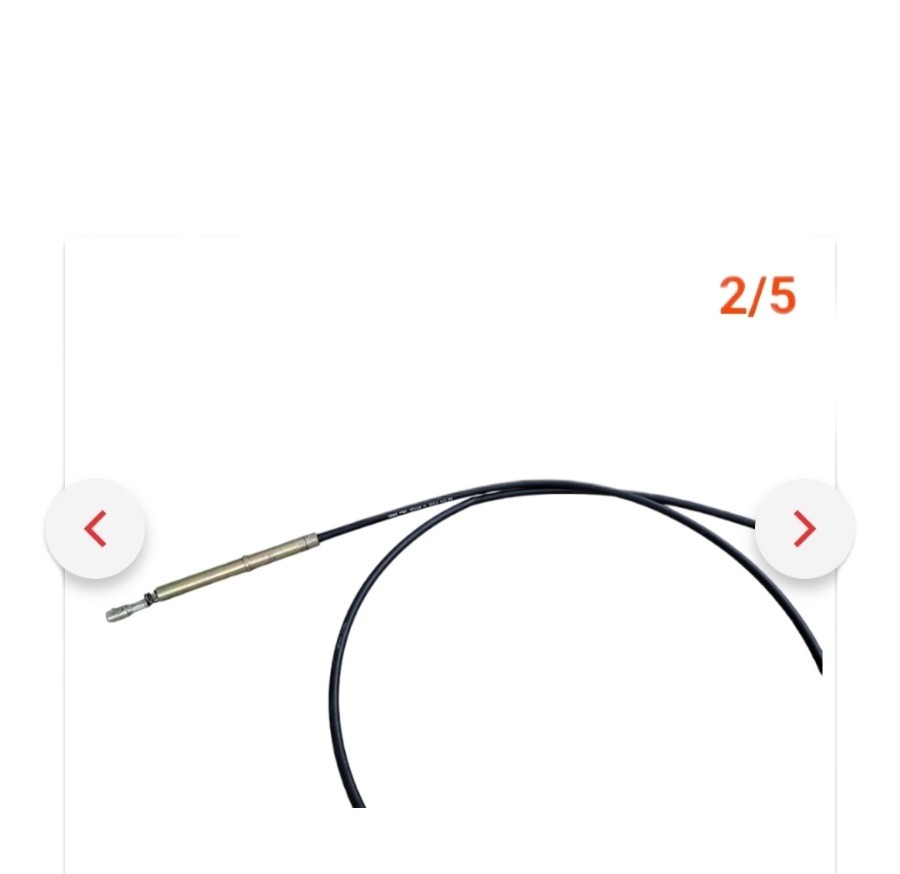Advance to the next product image
This screenshot has width=900, height=874.
tap(804, 529)
